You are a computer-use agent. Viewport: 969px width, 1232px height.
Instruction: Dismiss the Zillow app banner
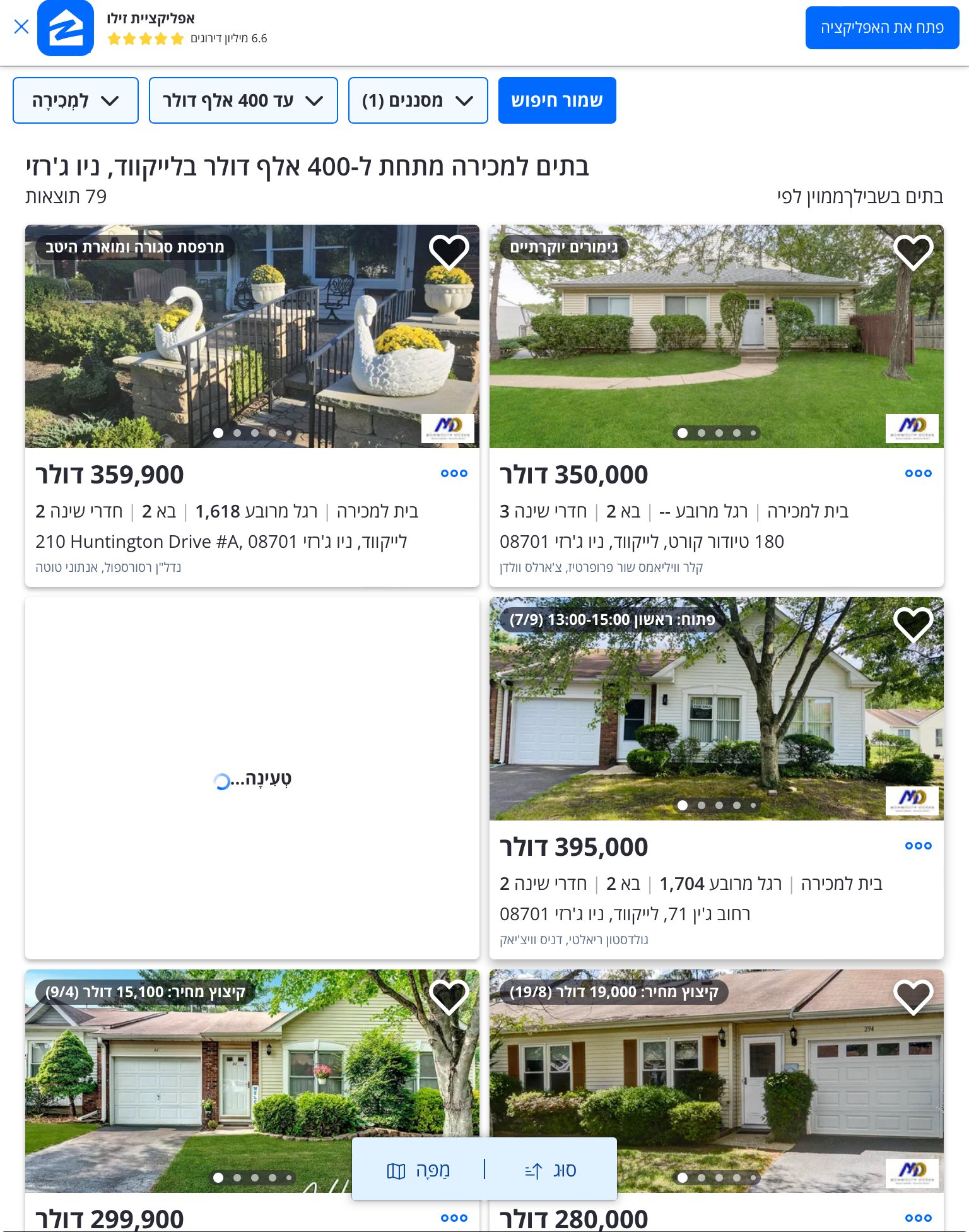tap(21, 27)
